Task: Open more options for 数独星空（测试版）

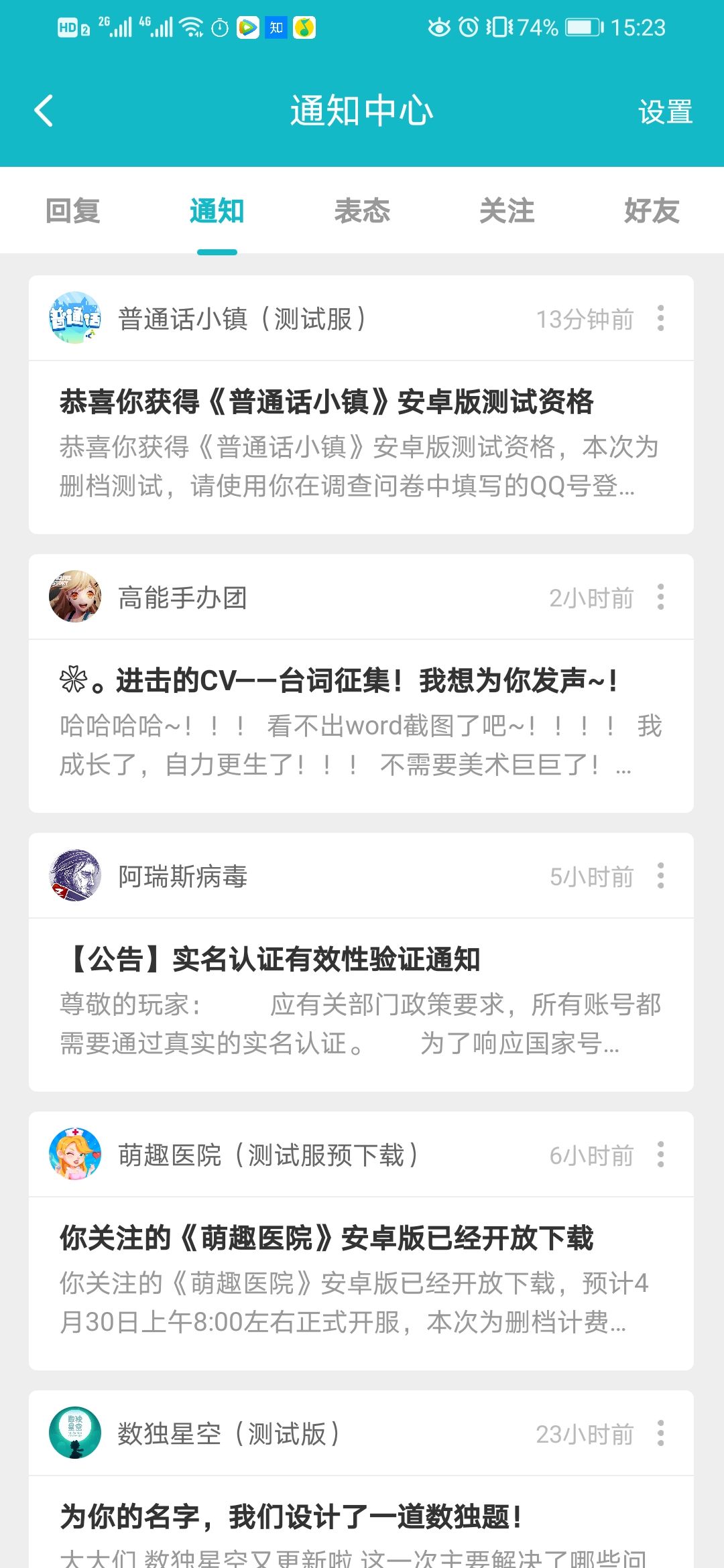Action: click(x=661, y=1433)
